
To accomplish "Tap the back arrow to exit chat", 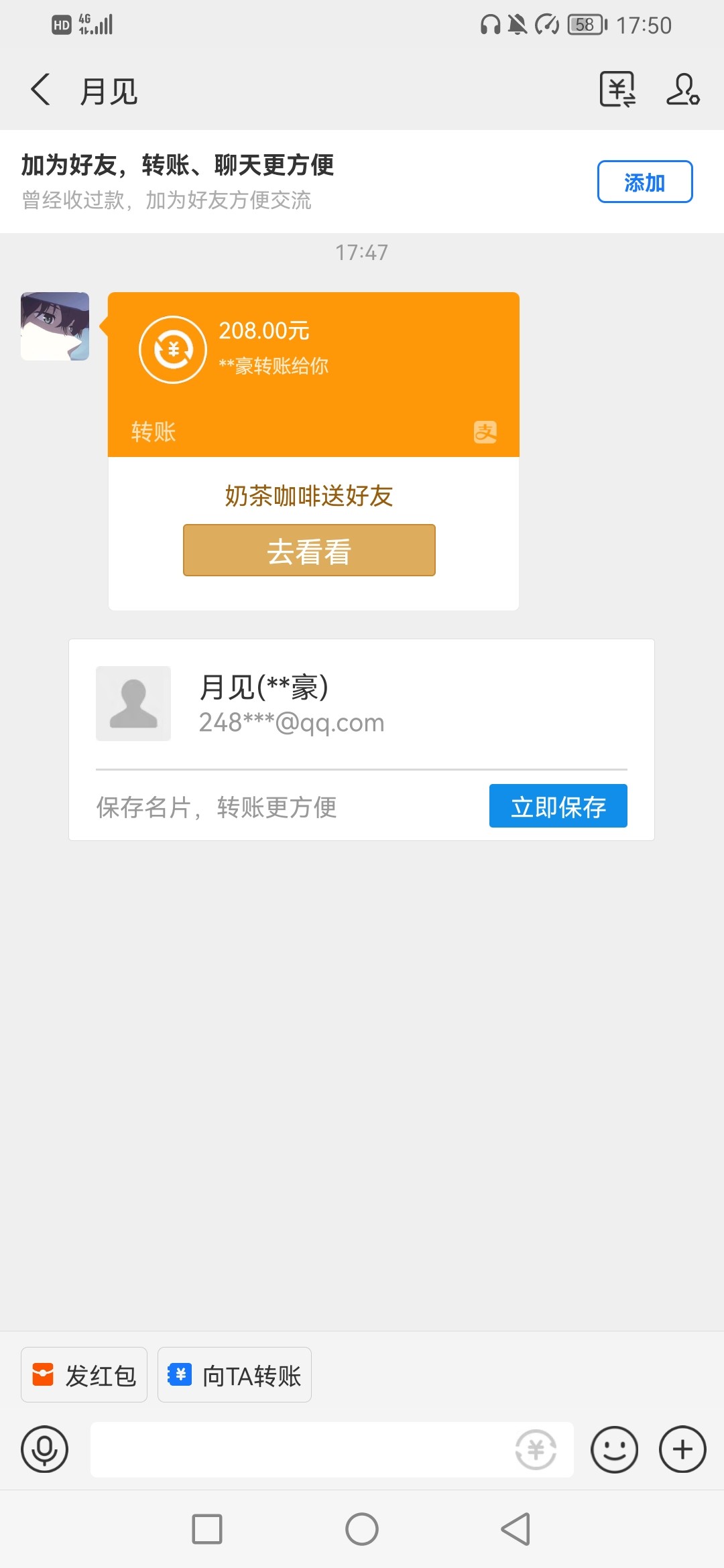I will click(x=40, y=90).
